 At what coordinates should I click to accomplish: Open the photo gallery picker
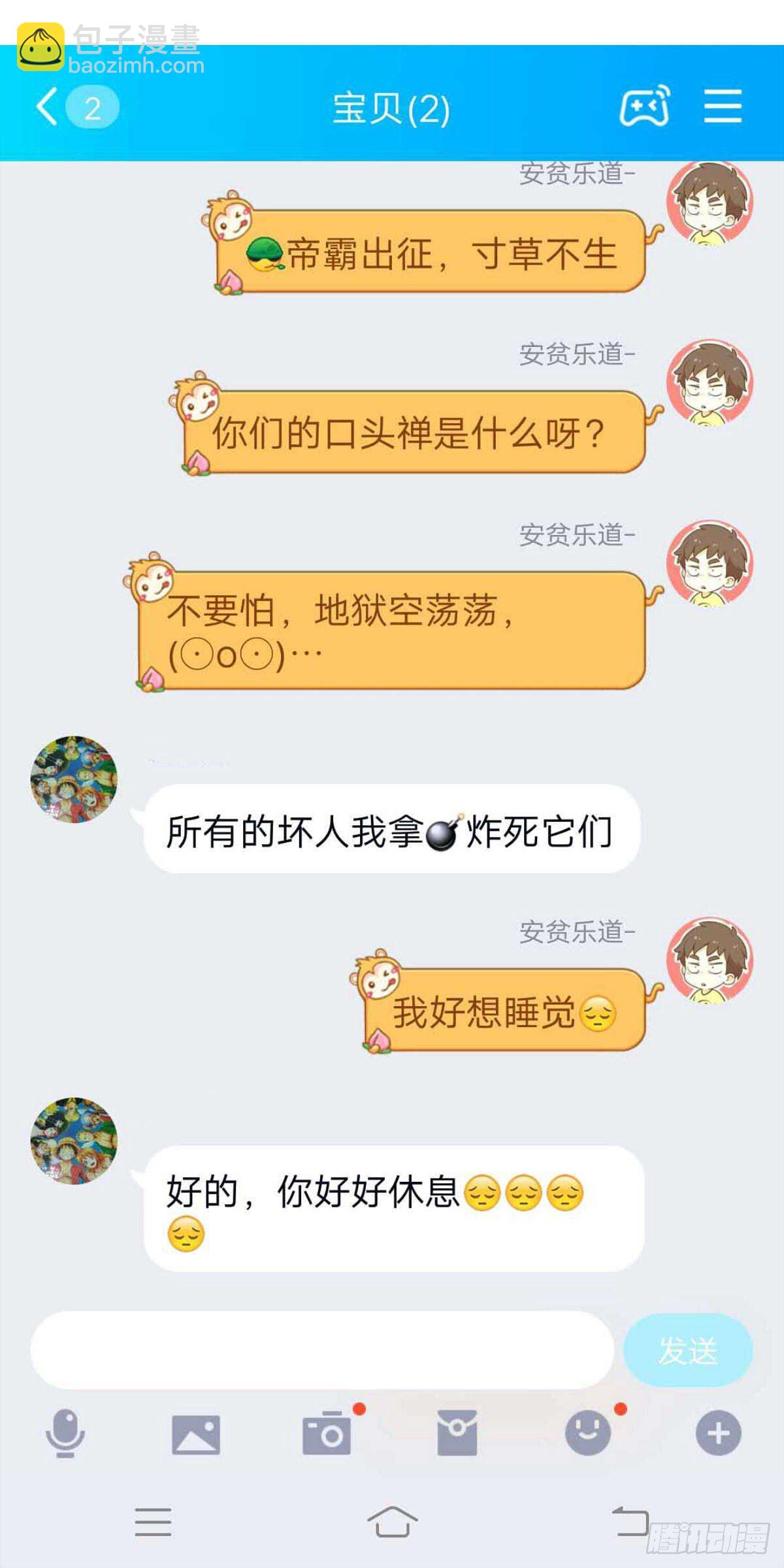click(x=195, y=1435)
